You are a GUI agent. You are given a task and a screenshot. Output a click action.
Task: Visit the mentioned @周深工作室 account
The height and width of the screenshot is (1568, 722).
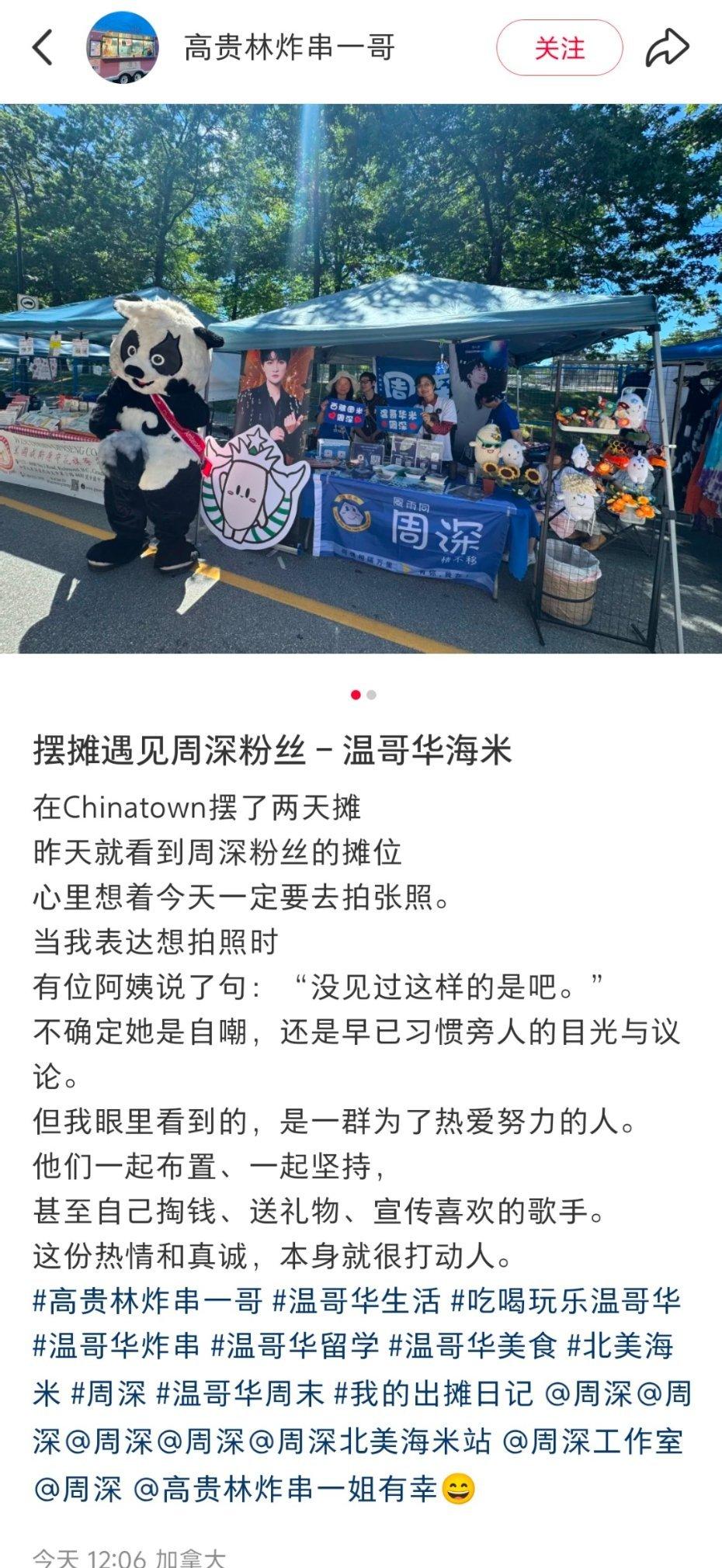pos(592,1441)
